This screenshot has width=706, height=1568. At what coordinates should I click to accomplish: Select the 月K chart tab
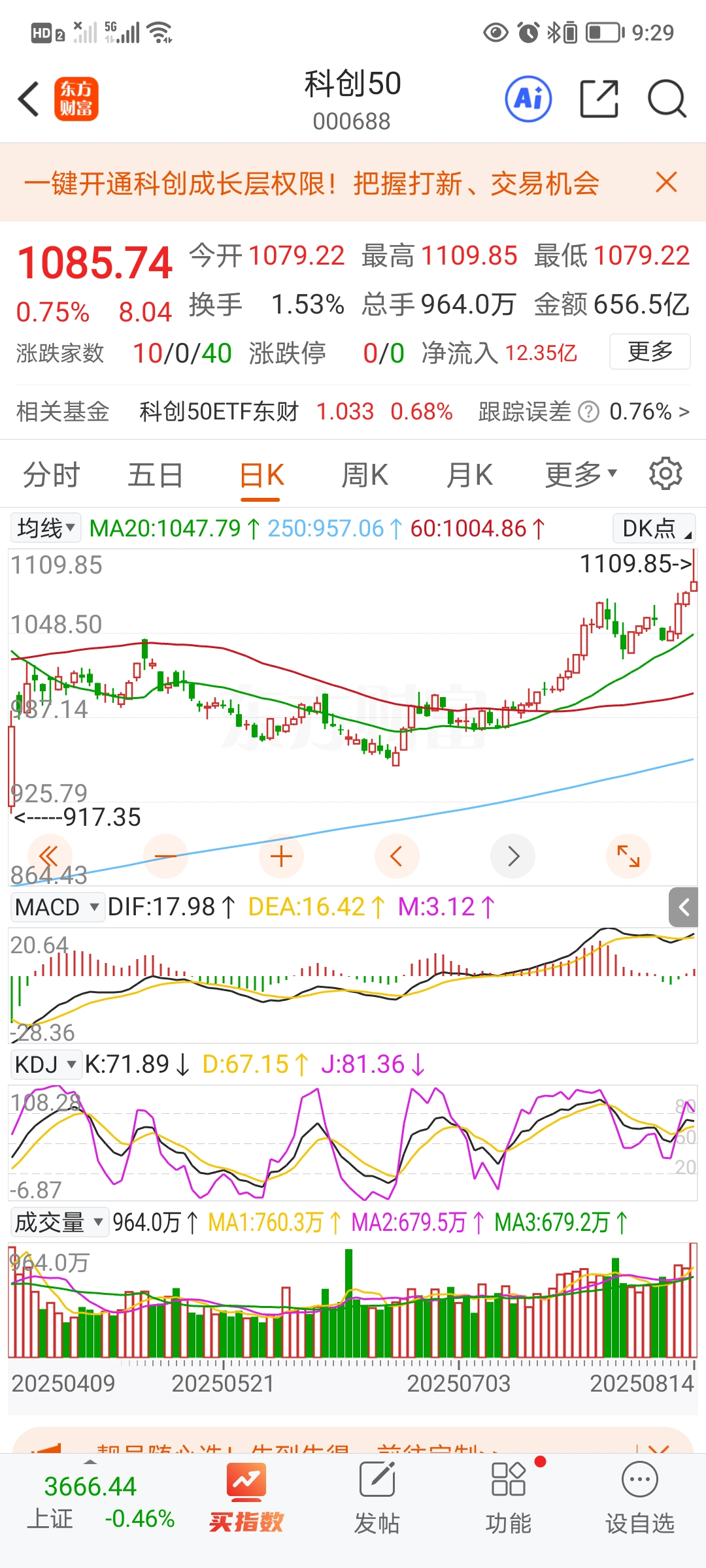469,475
